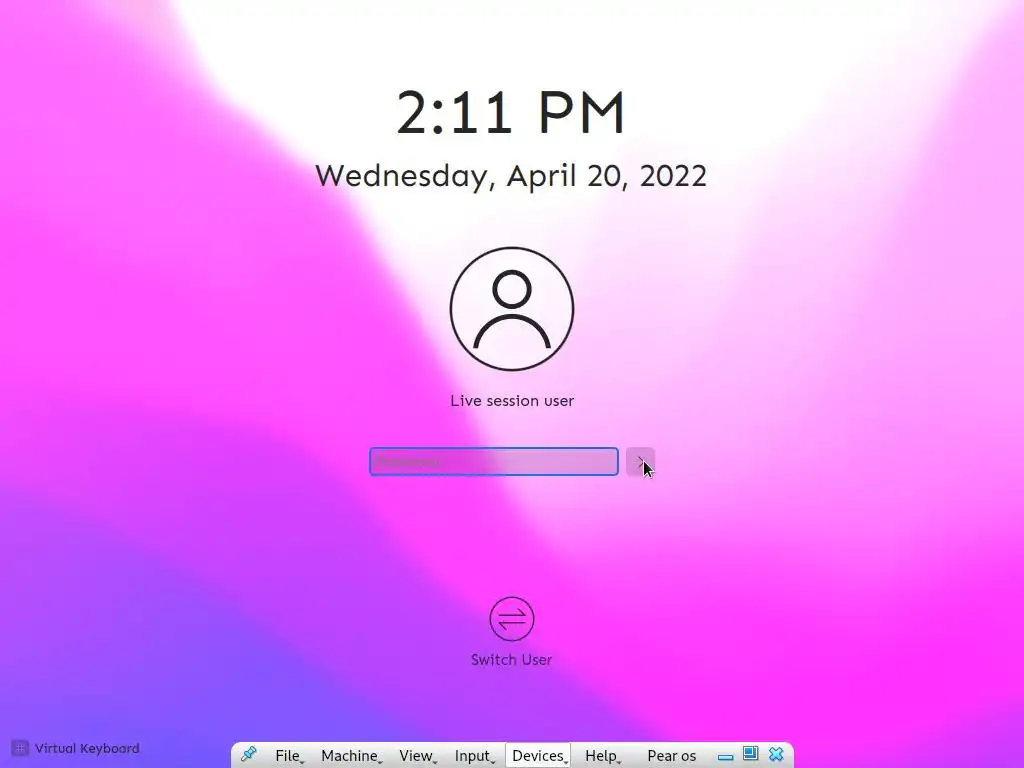The image size is (1024, 768).
Task: Exit fullscreen with the restore icon
Action: [750, 755]
